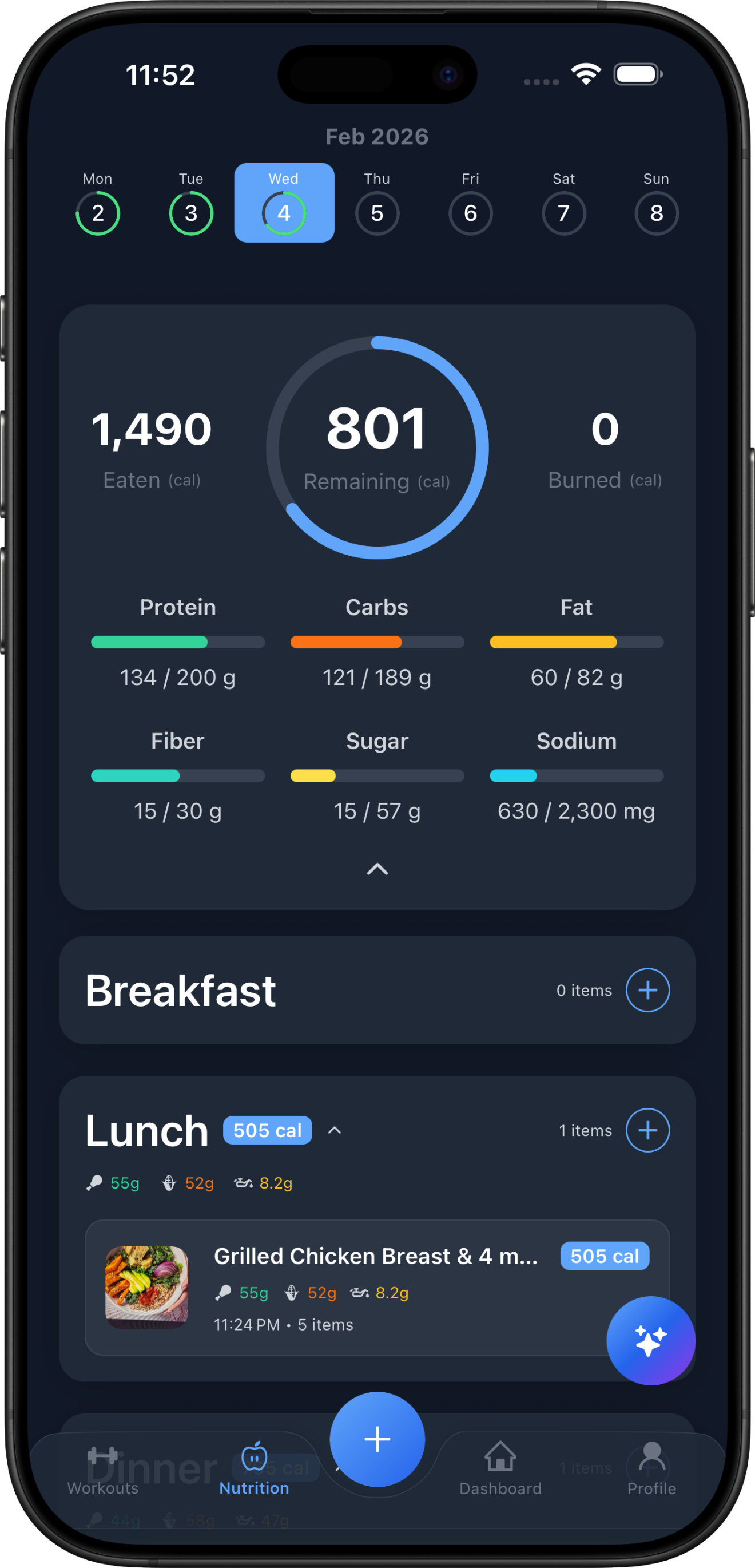
Task: Add an item to Breakfast
Action: click(x=647, y=991)
